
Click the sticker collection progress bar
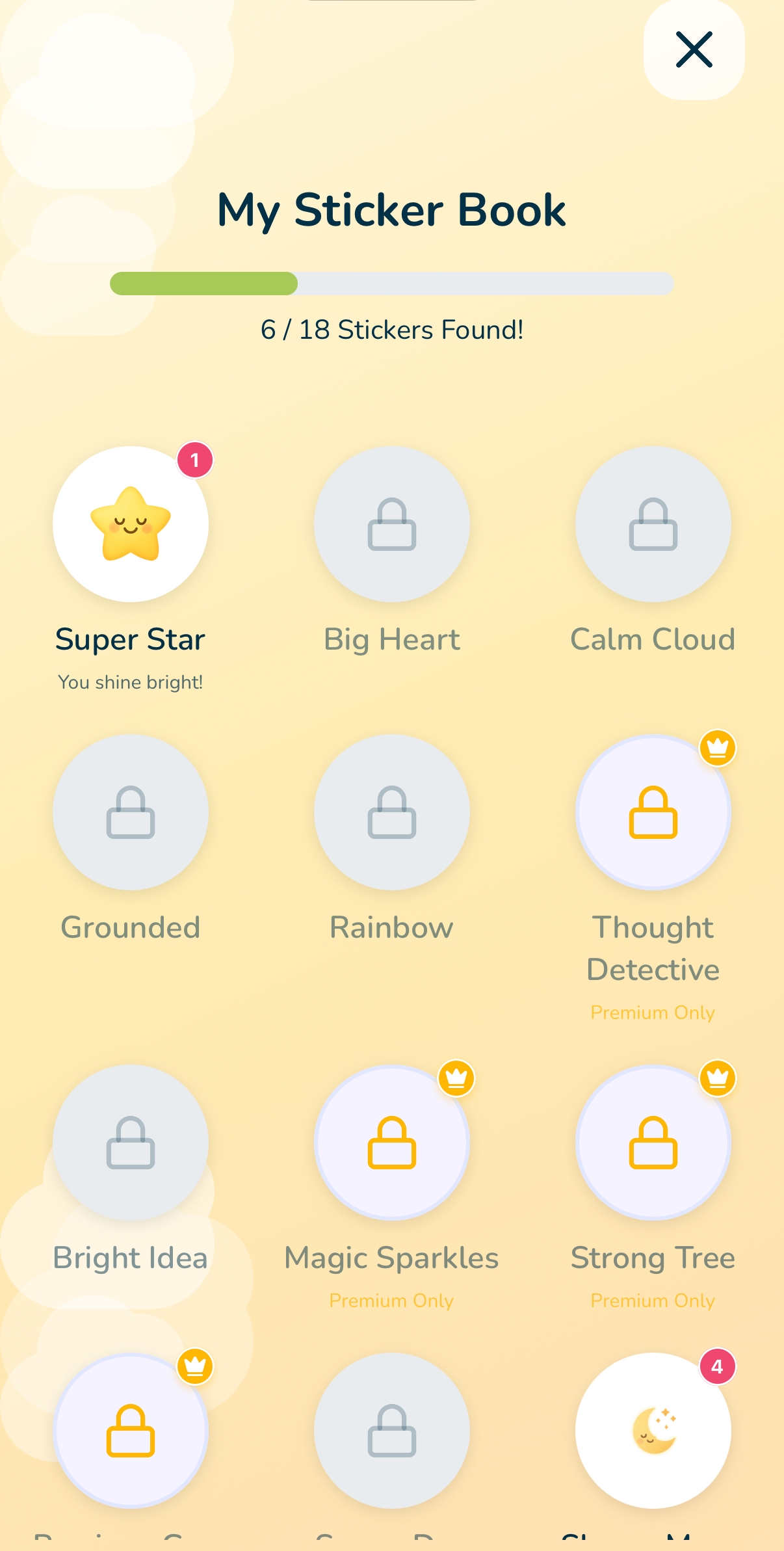pos(392,284)
